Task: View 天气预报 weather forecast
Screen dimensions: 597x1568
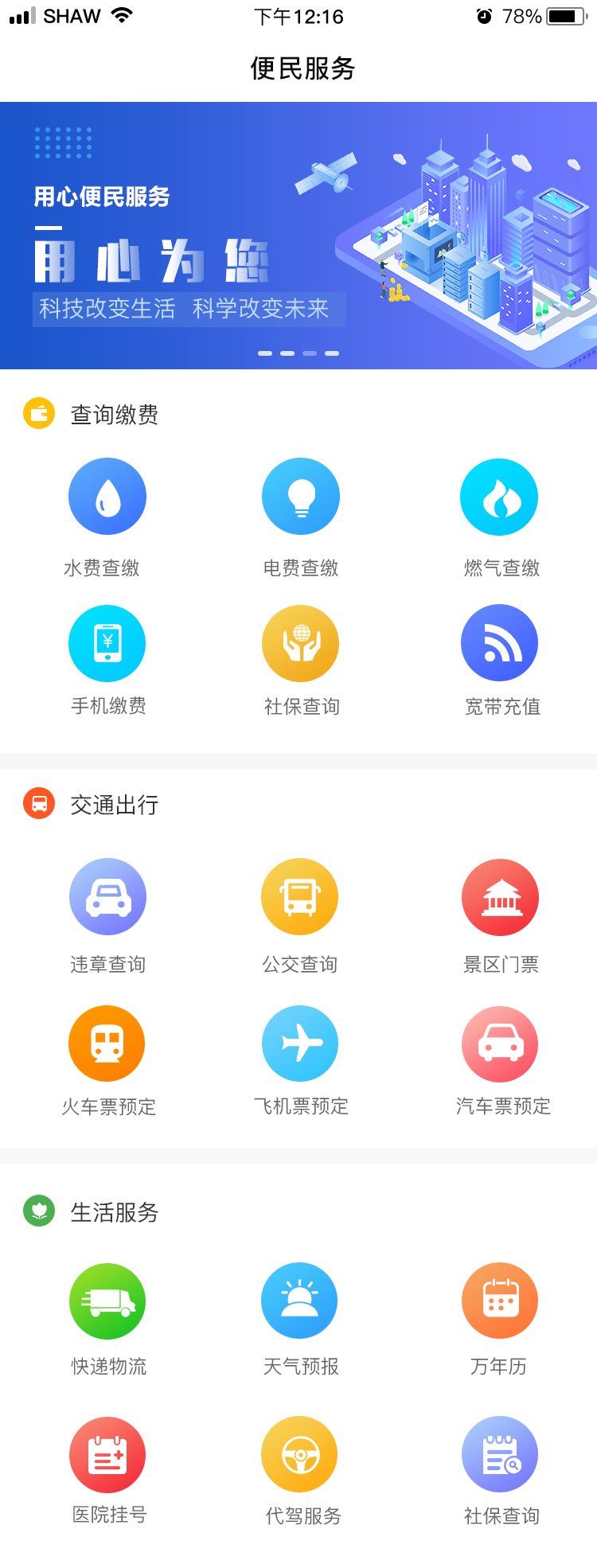Action: coord(300,1301)
